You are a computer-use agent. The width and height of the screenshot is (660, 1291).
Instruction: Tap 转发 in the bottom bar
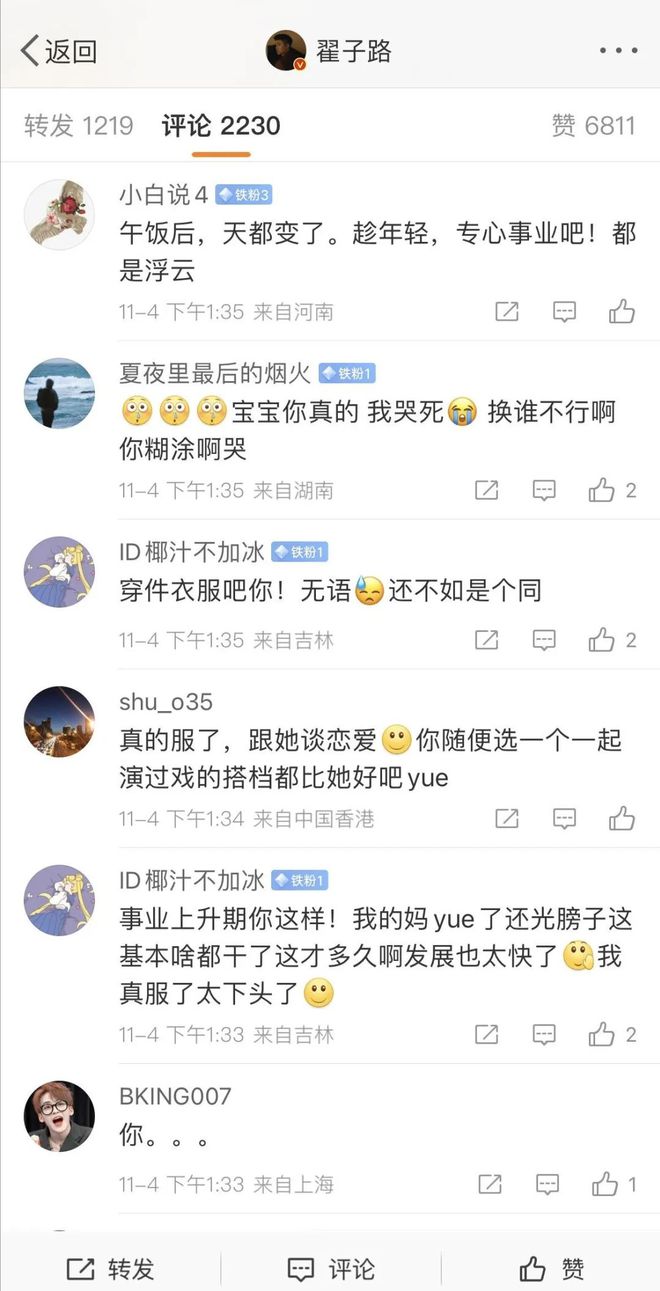pos(110,1269)
